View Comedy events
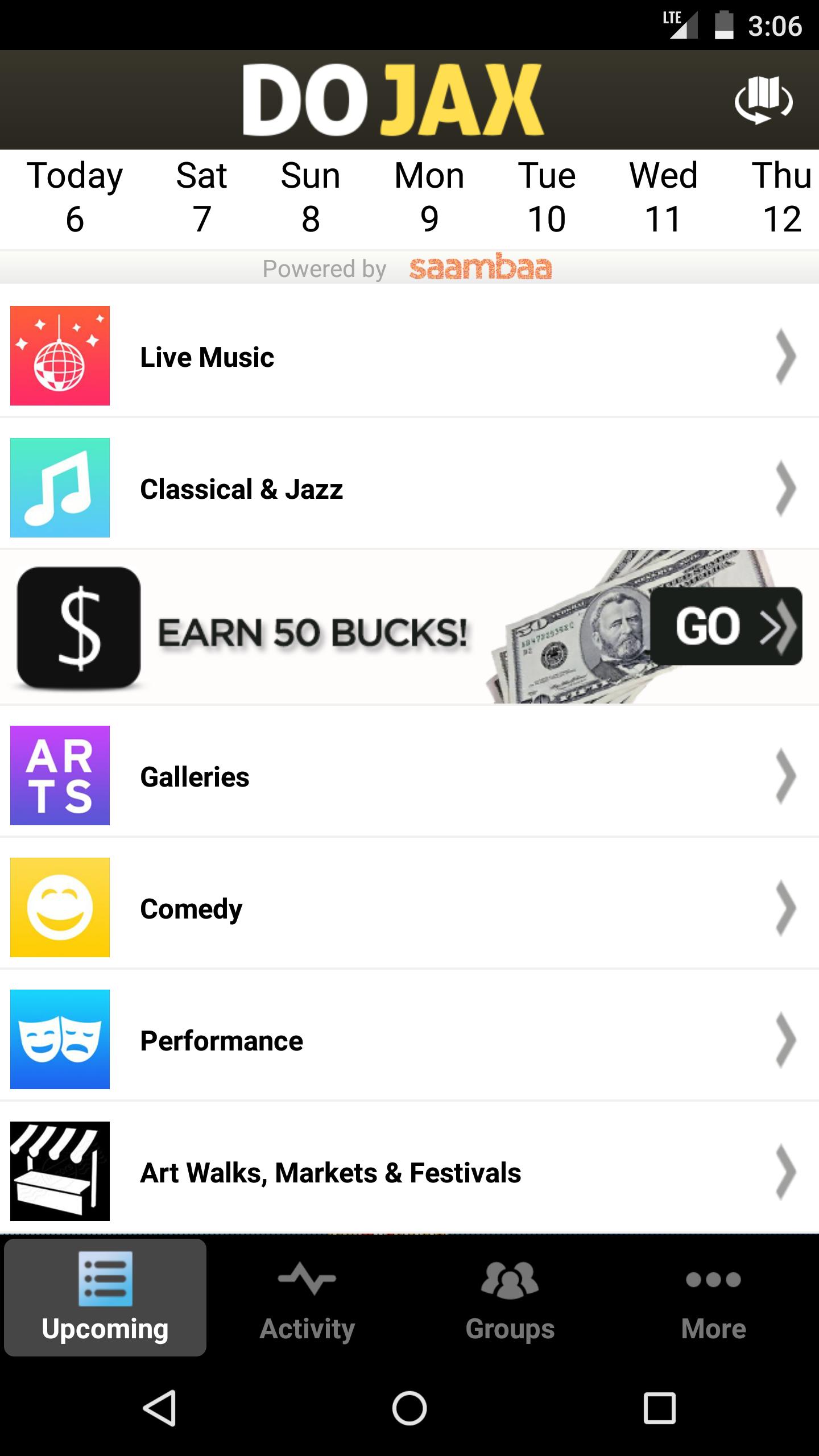819x1456 pixels. [409, 908]
